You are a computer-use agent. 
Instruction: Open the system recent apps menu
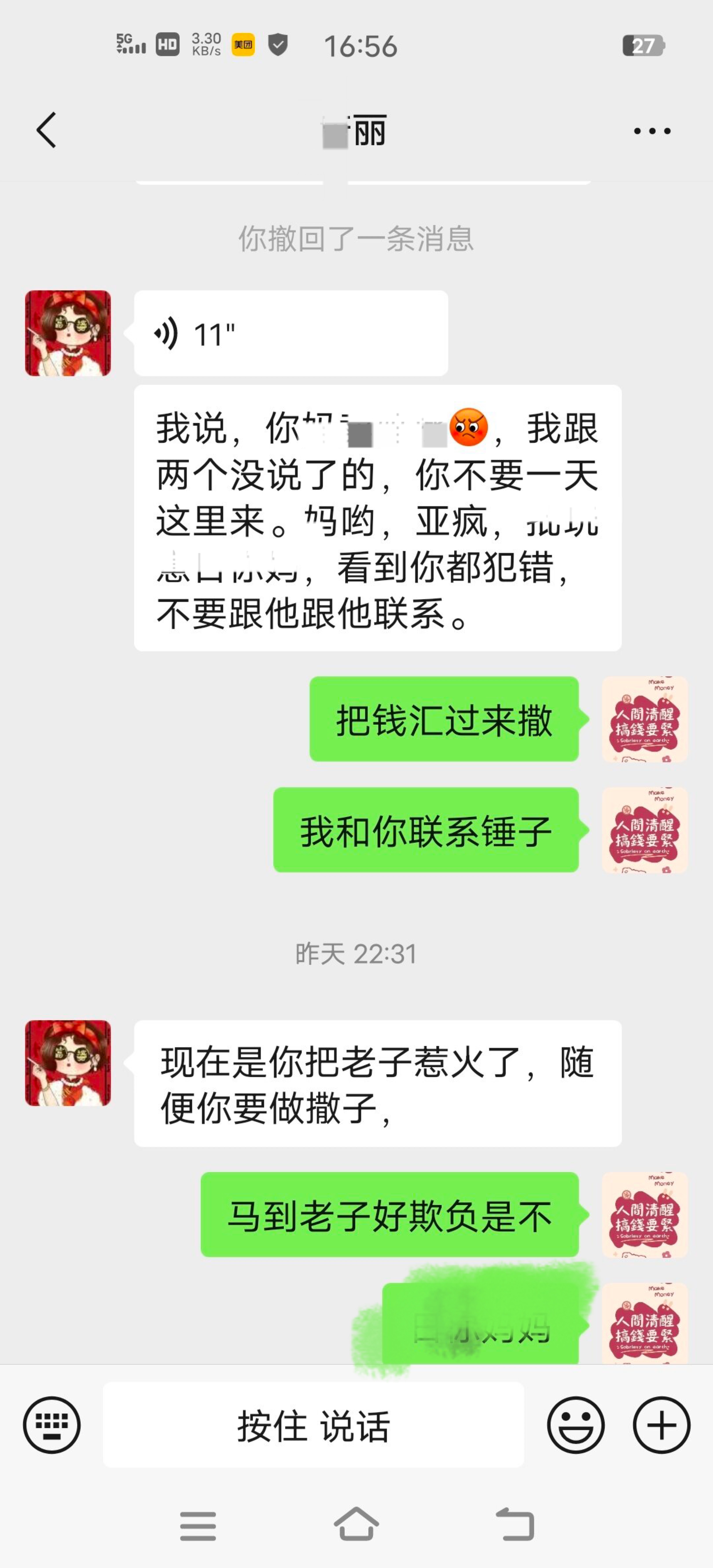click(x=198, y=1525)
